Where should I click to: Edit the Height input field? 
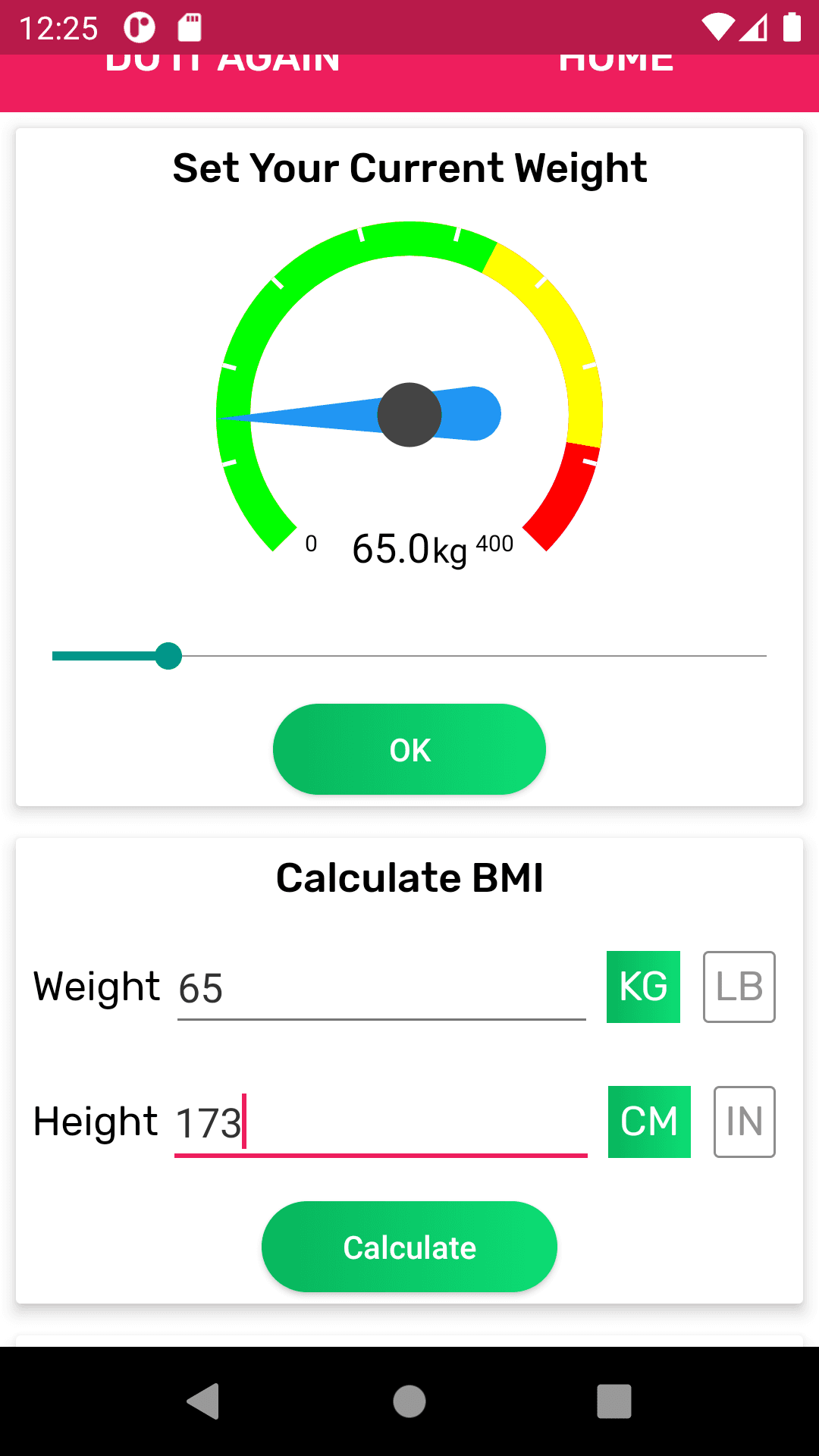point(381,1122)
